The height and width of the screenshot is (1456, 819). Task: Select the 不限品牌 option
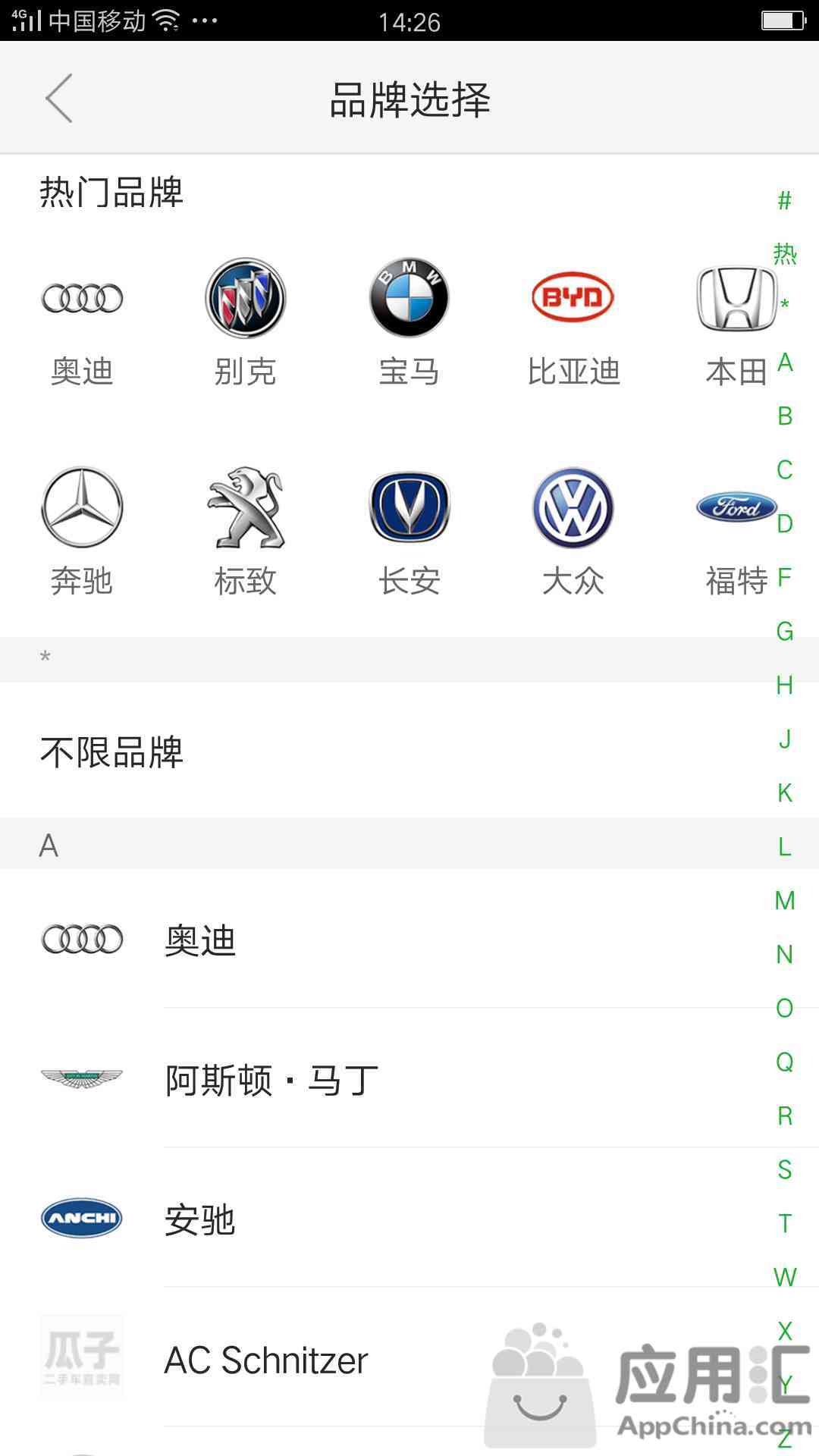[409, 752]
